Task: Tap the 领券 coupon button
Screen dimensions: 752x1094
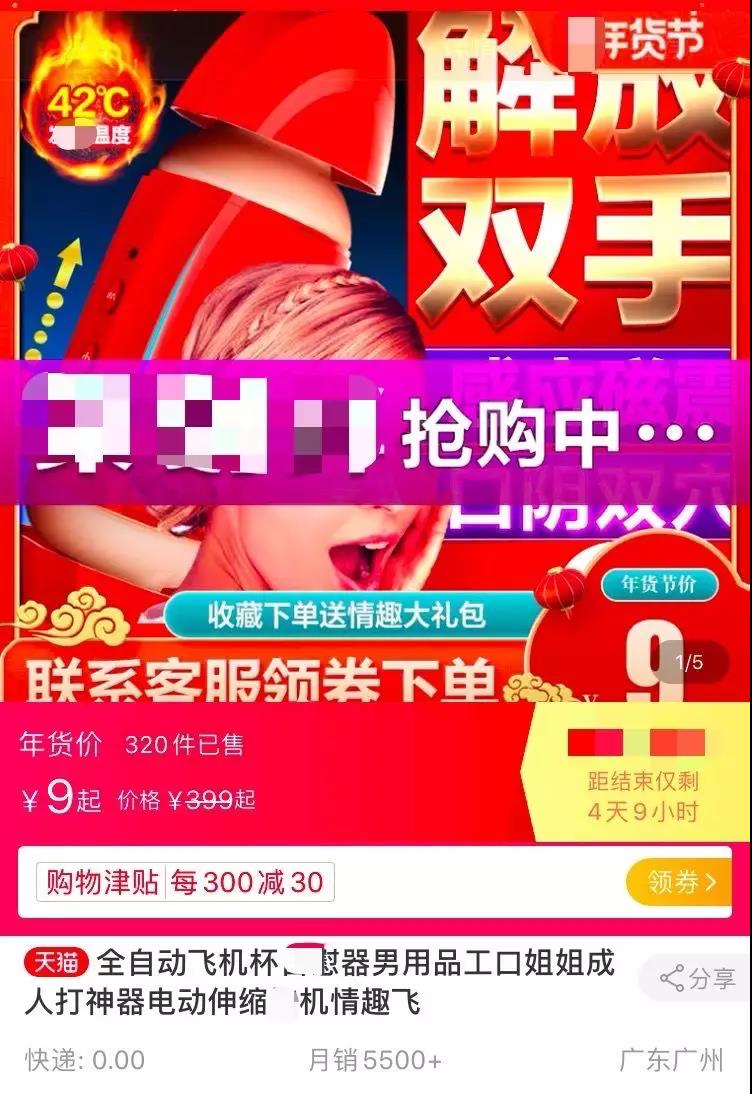Action: 681,882
